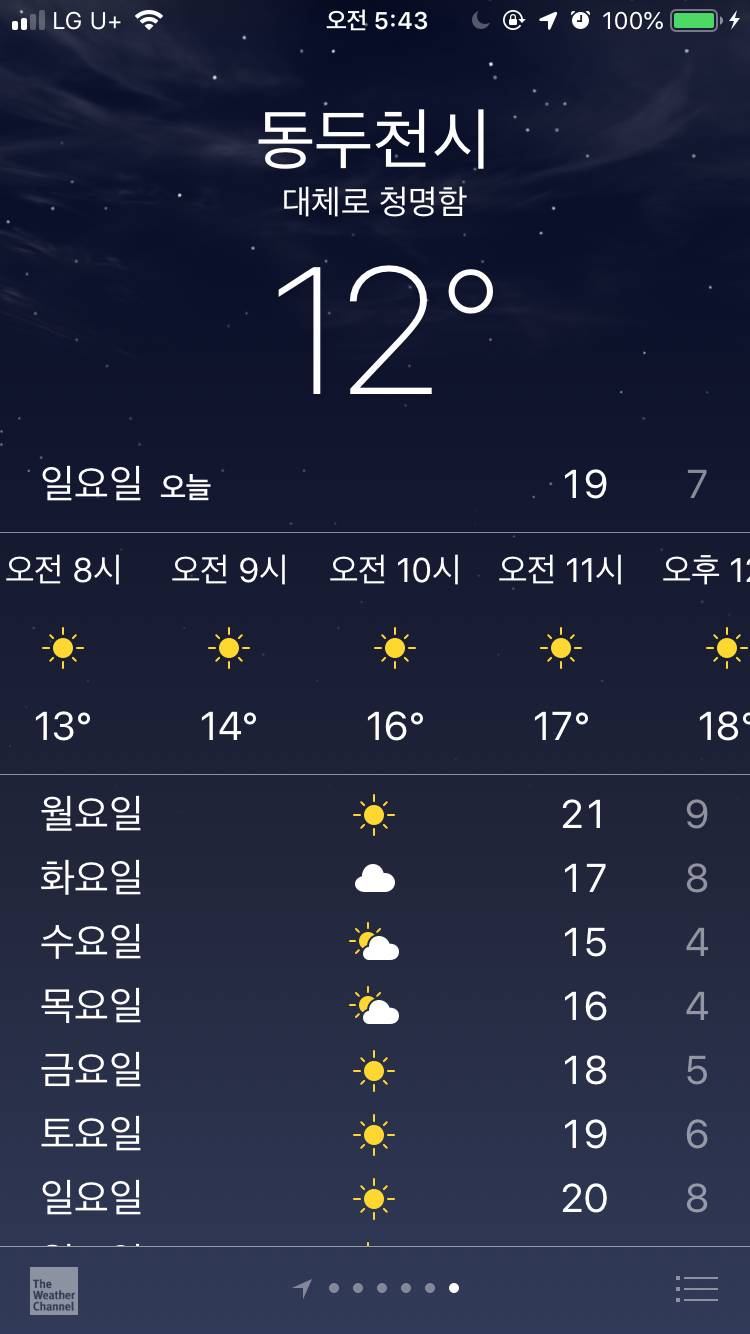Image resolution: width=750 pixels, height=1334 pixels.
Task: Tap the 토요일 forecast row
Action: pyautogui.click(x=375, y=1133)
